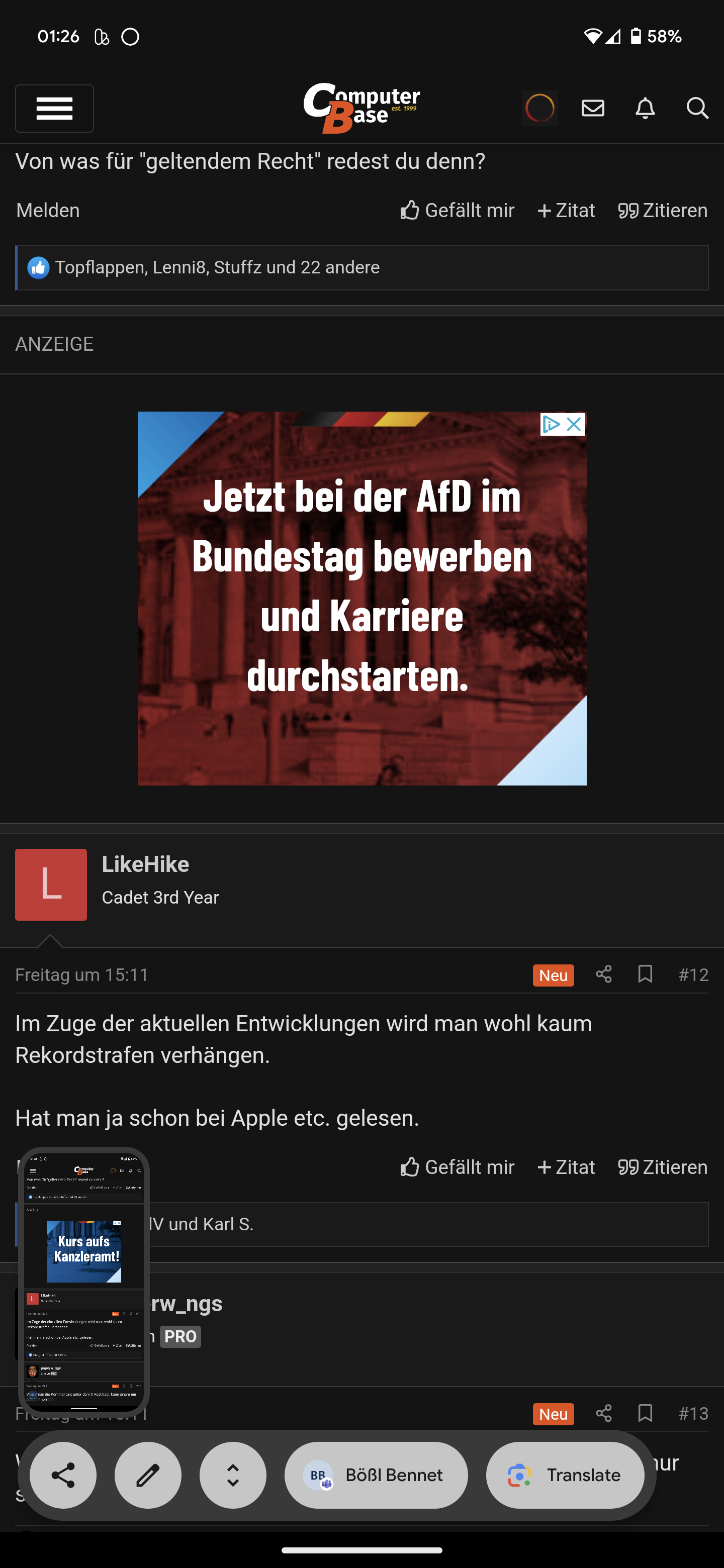Screen dimensions: 724x1568
Task: Like the "geltendem Recht" post
Action: click(x=458, y=211)
